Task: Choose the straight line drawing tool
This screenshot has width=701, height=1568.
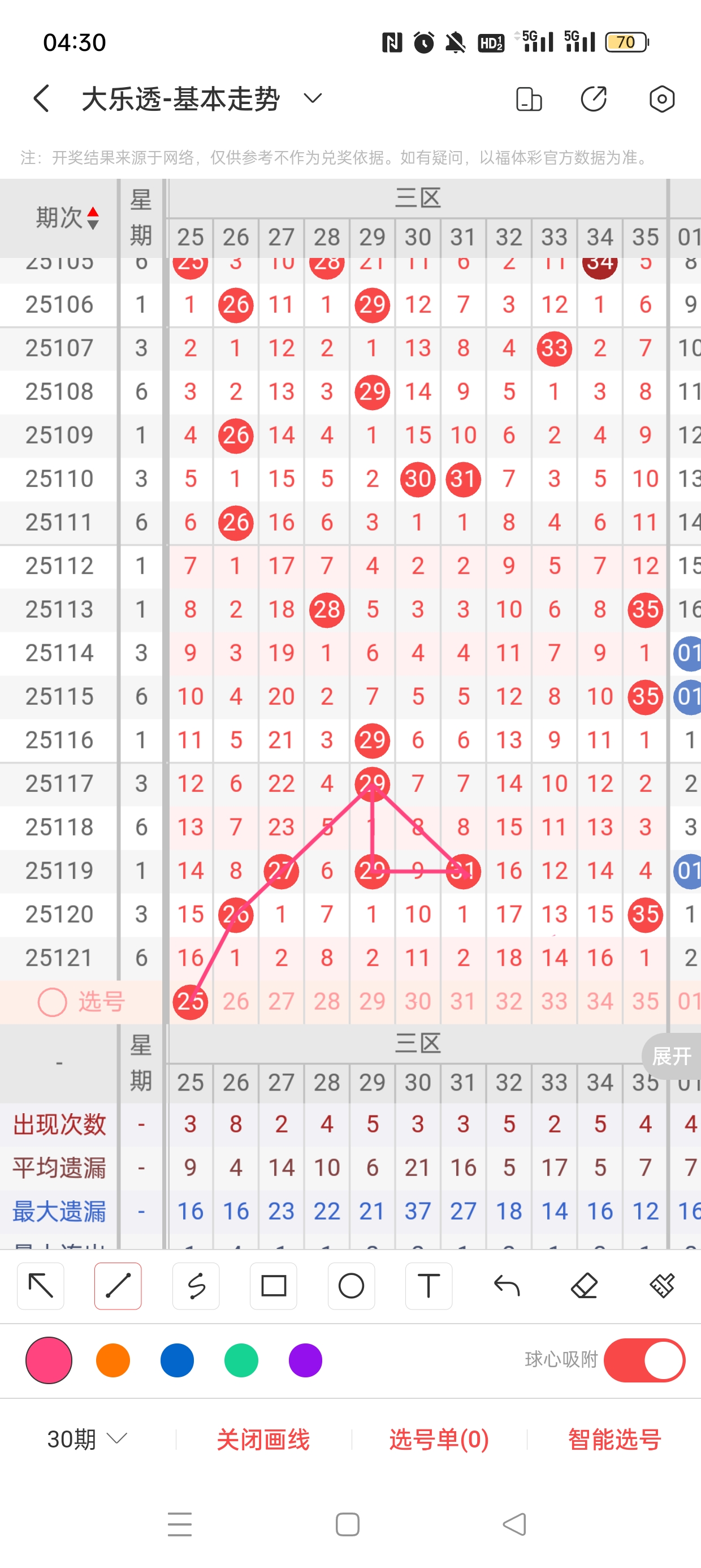Action: coord(118,1286)
